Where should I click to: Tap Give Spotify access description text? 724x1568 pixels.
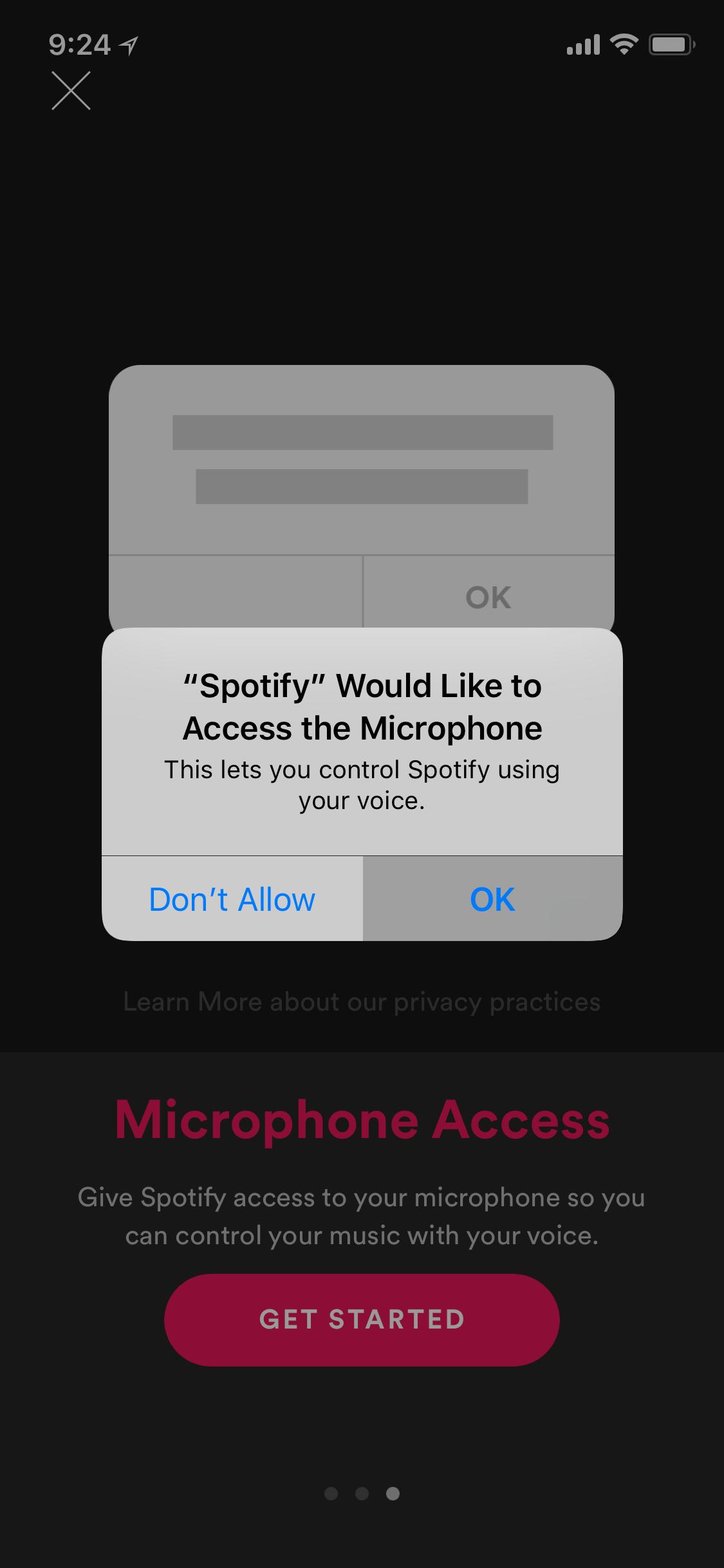[x=362, y=1217]
